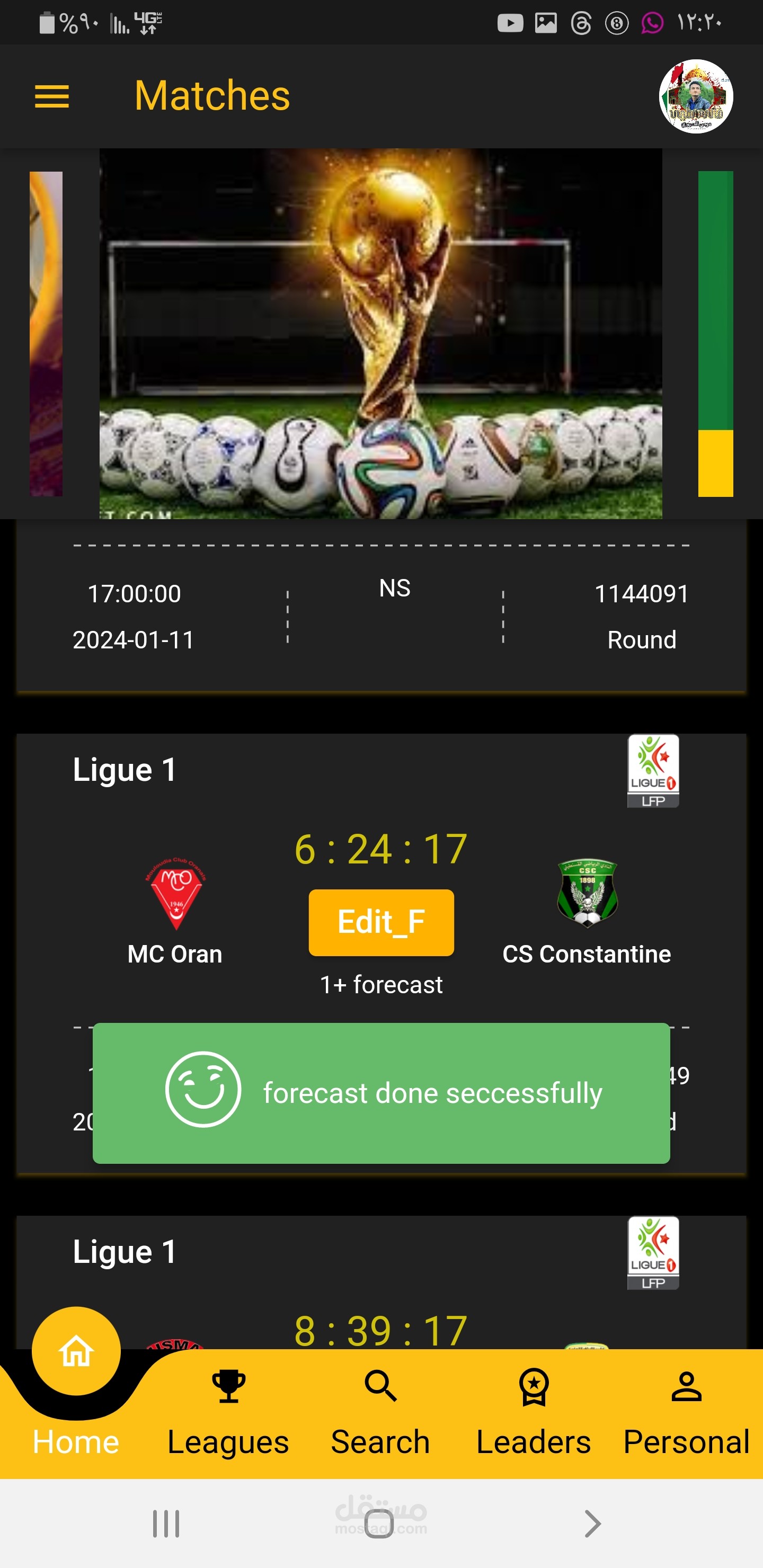Open the World Cup trophy banner
Image resolution: width=763 pixels, height=1568 pixels.
click(380, 334)
